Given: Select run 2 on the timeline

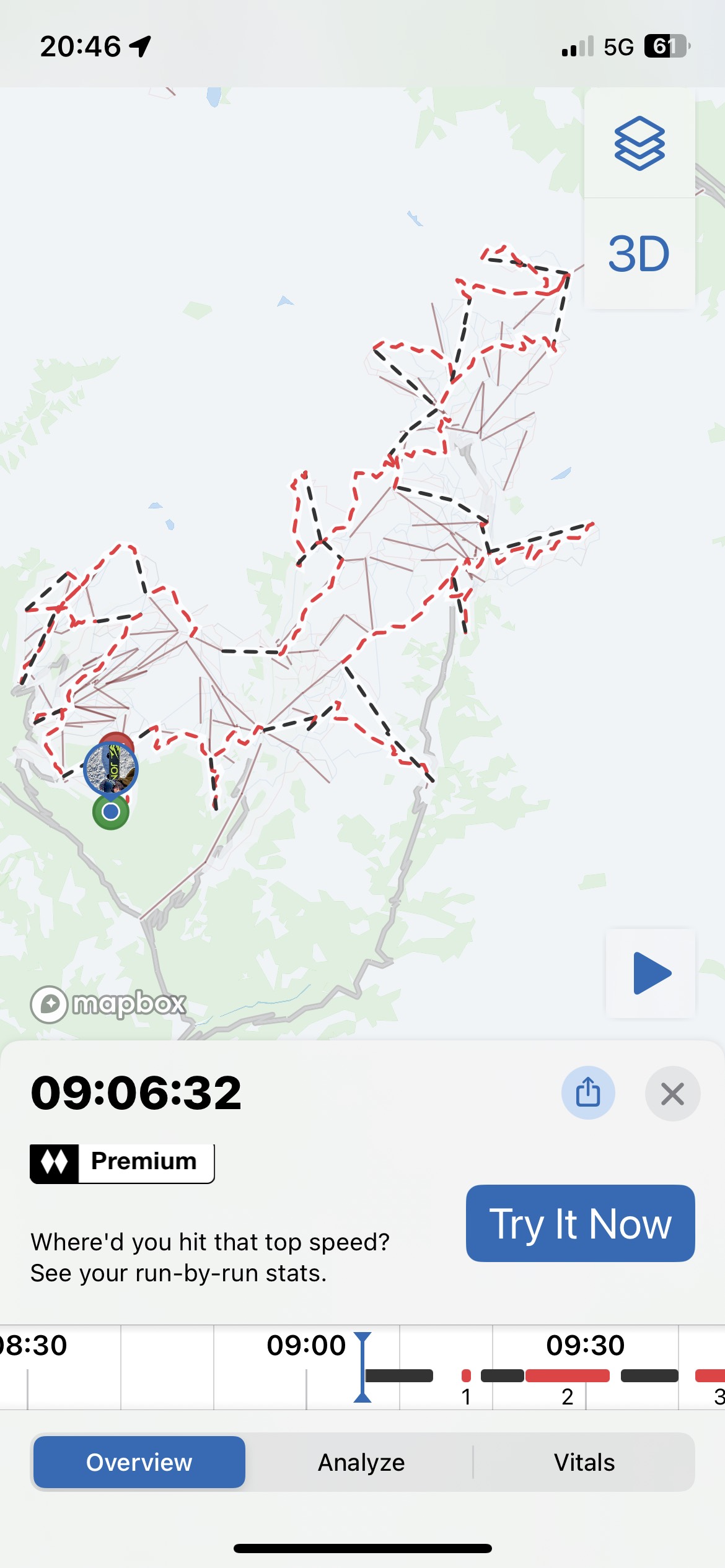Looking at the screenshot, I should point(567,1376).
